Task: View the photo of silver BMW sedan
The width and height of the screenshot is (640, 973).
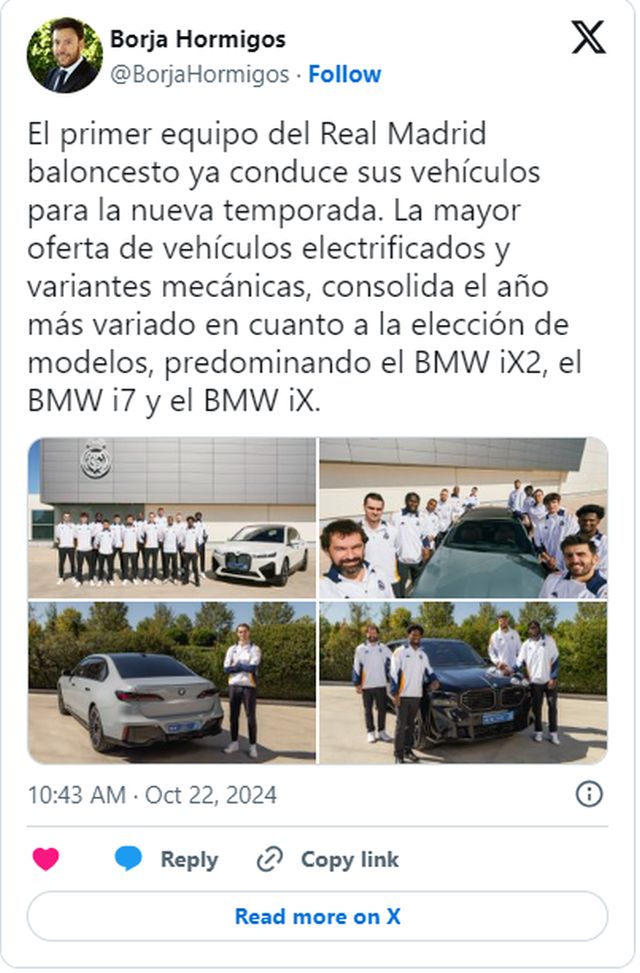Action: tap(171, 682)
